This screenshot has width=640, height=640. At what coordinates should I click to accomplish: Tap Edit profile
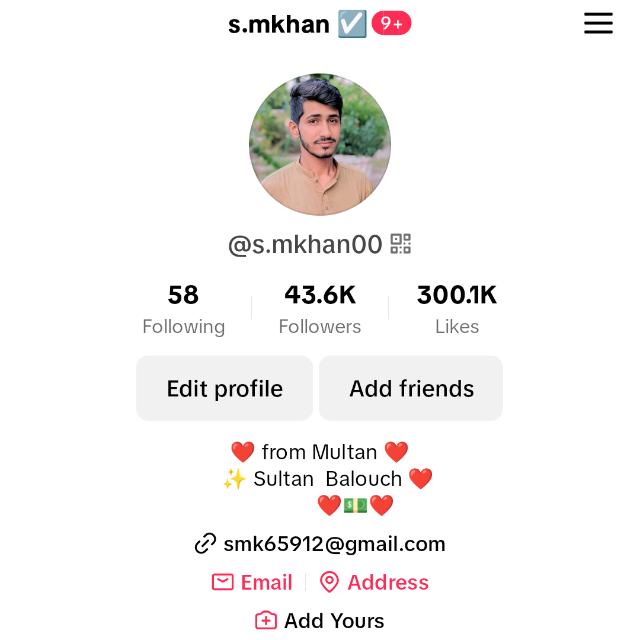(225, 388)
